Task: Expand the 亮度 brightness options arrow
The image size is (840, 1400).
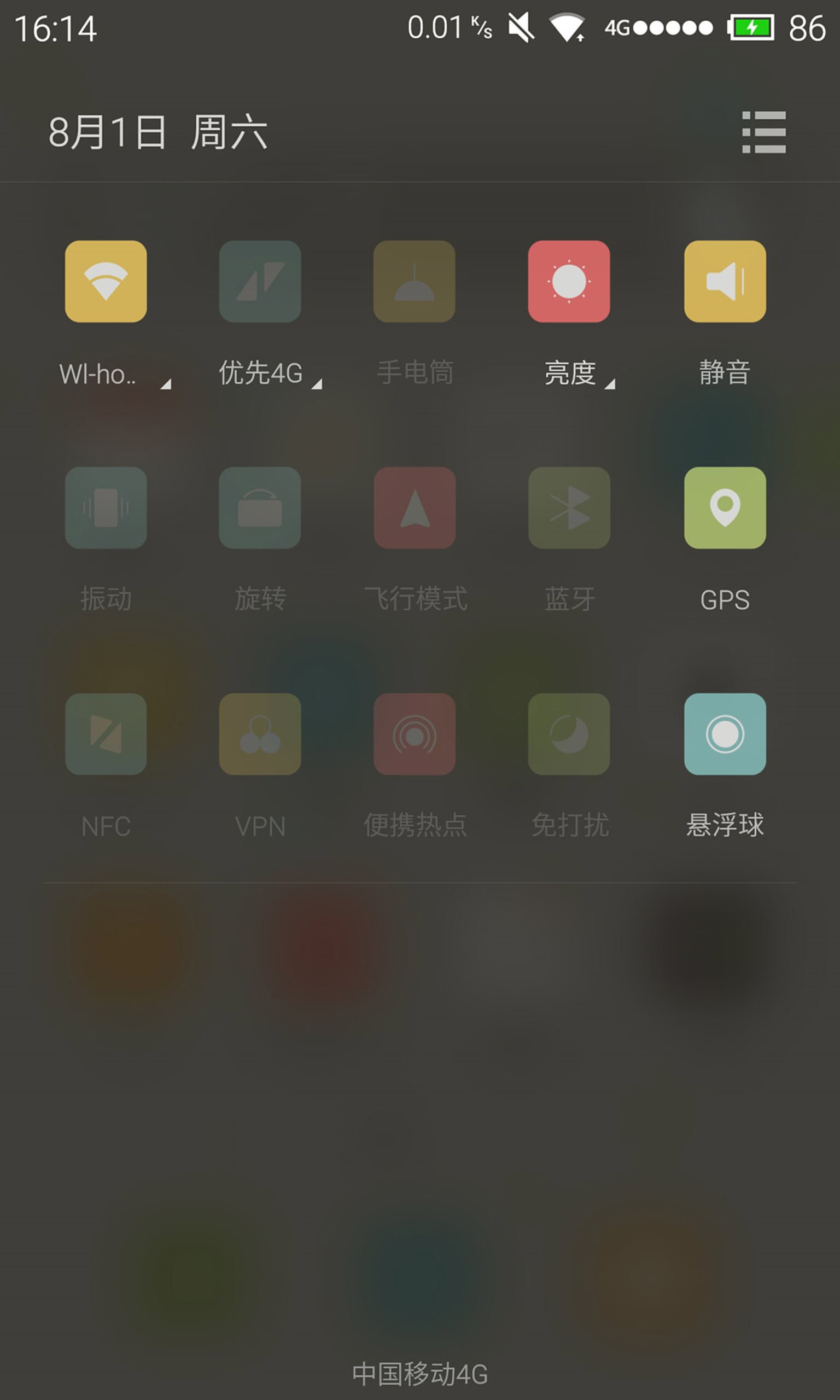Action: 610,384
